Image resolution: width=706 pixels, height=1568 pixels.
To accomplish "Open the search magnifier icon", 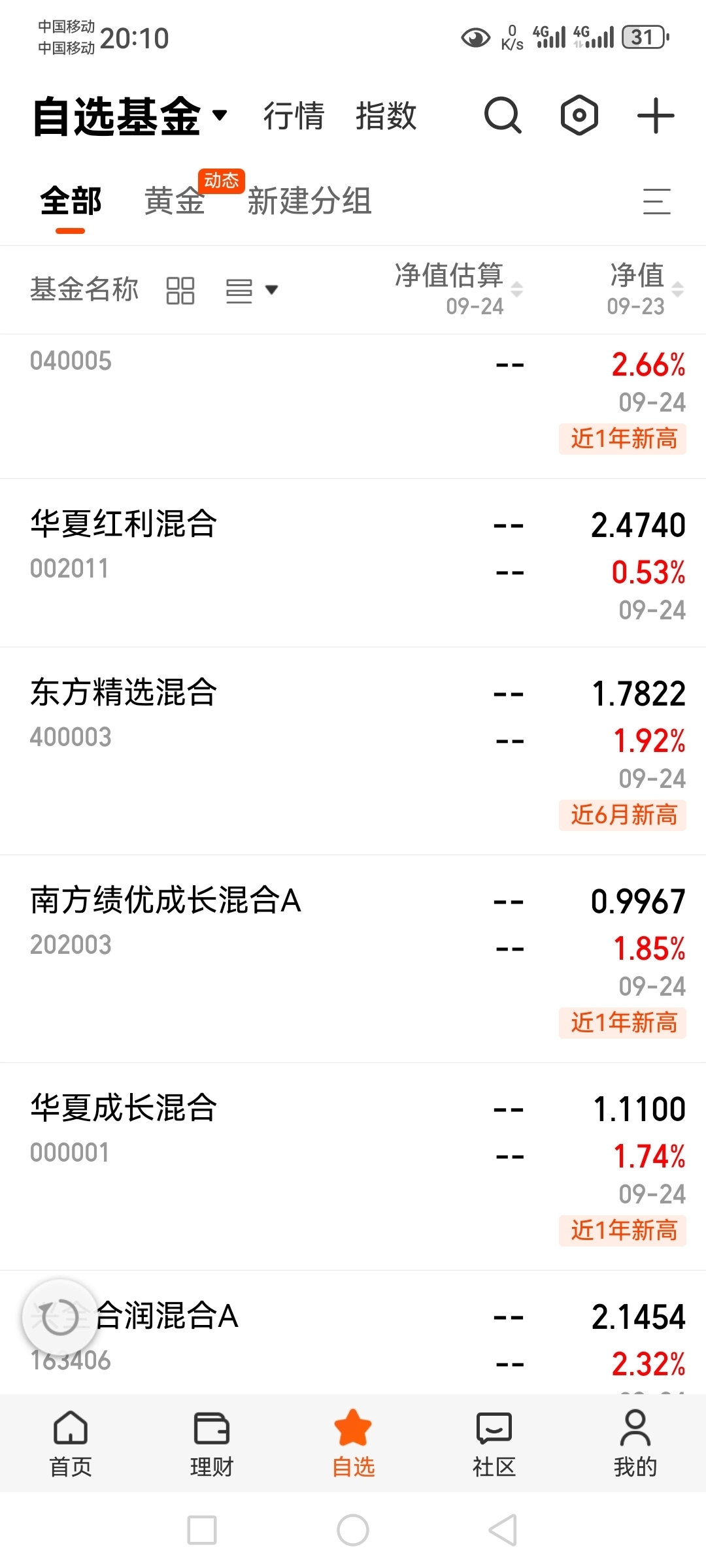I will tap(503, 116).
